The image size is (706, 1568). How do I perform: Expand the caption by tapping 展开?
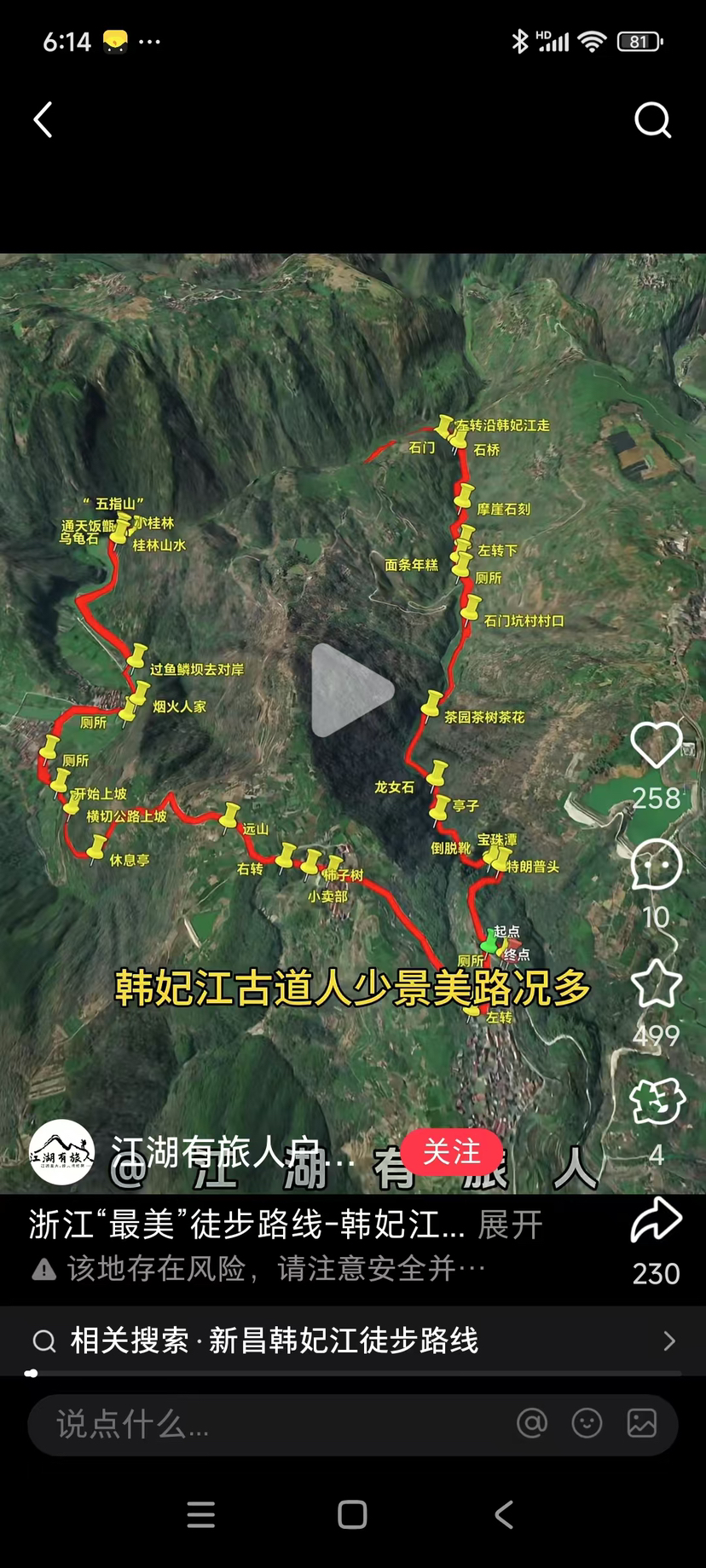[510, 1225]
